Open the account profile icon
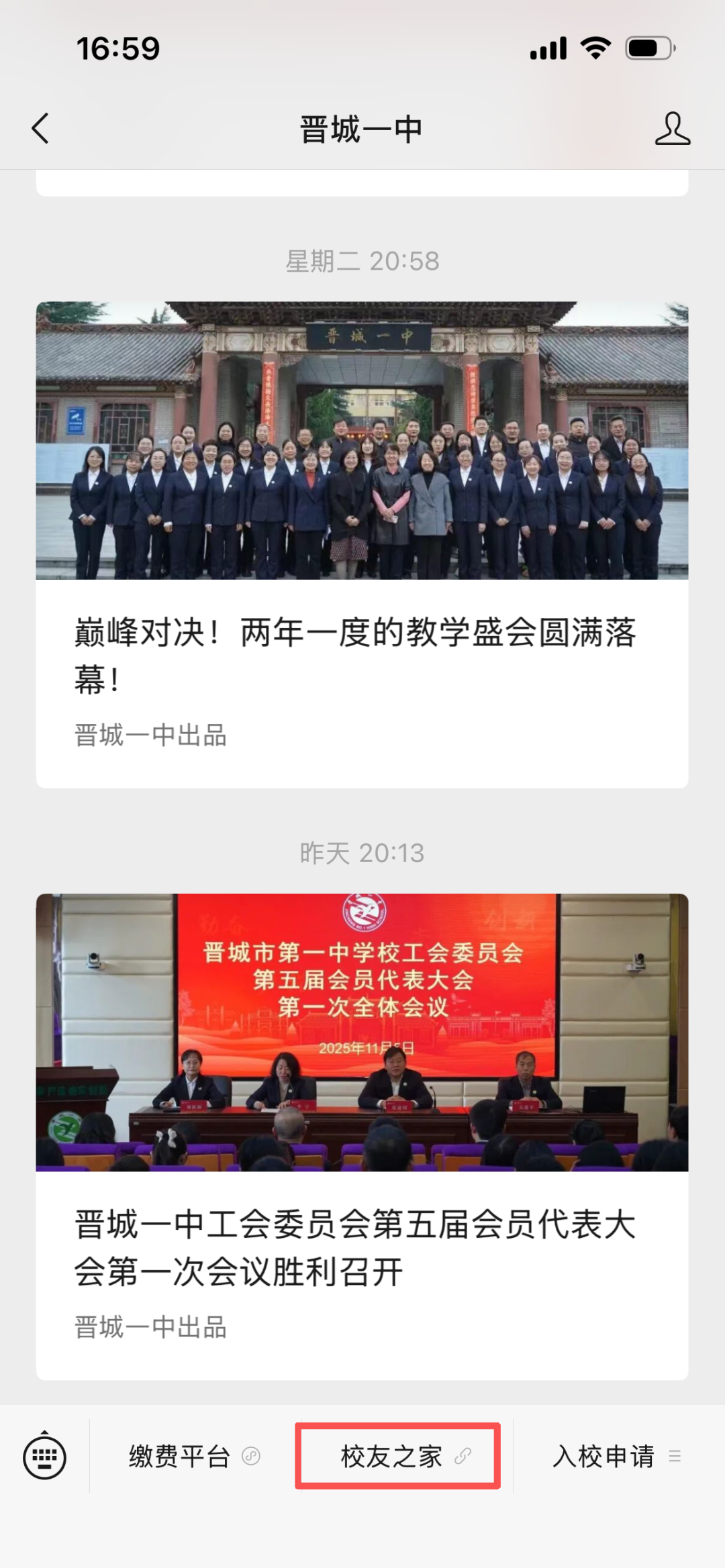 click(672, 128)
